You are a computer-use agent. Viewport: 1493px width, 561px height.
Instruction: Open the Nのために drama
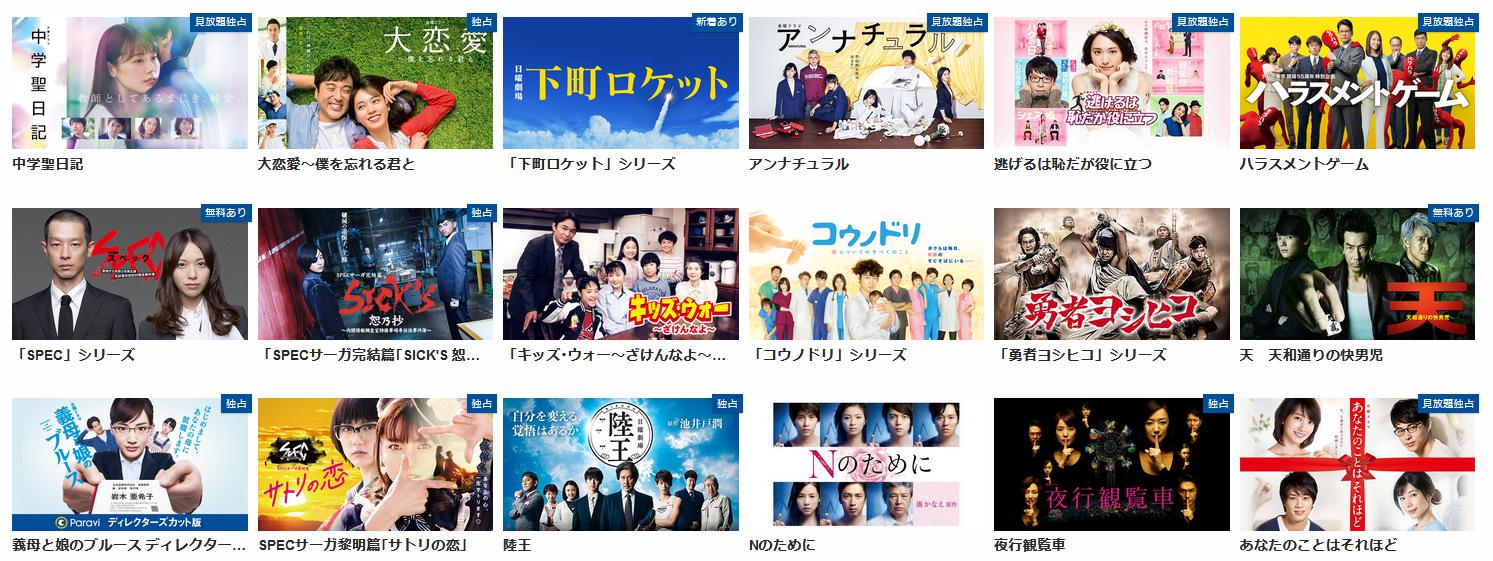point(866,464)
